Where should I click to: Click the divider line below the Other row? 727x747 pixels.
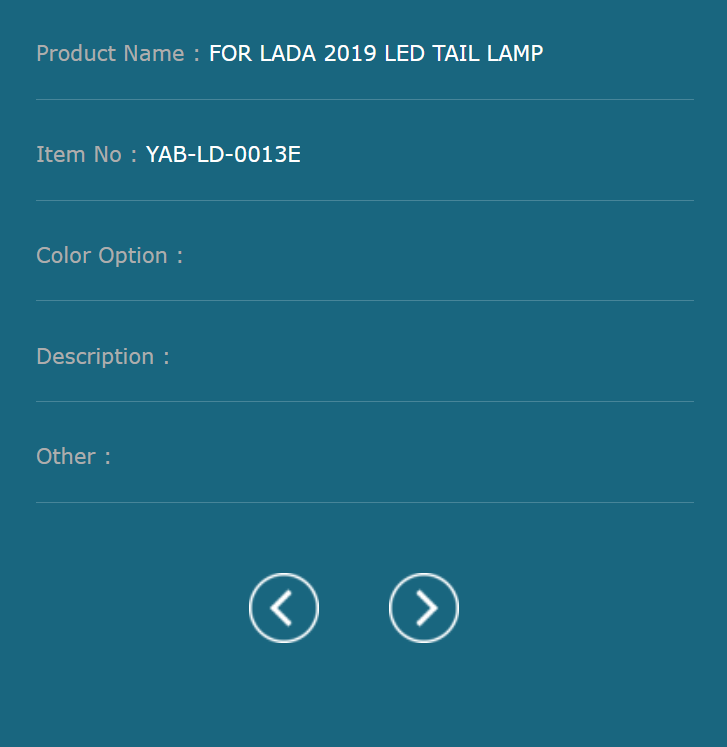click(364, 502)
